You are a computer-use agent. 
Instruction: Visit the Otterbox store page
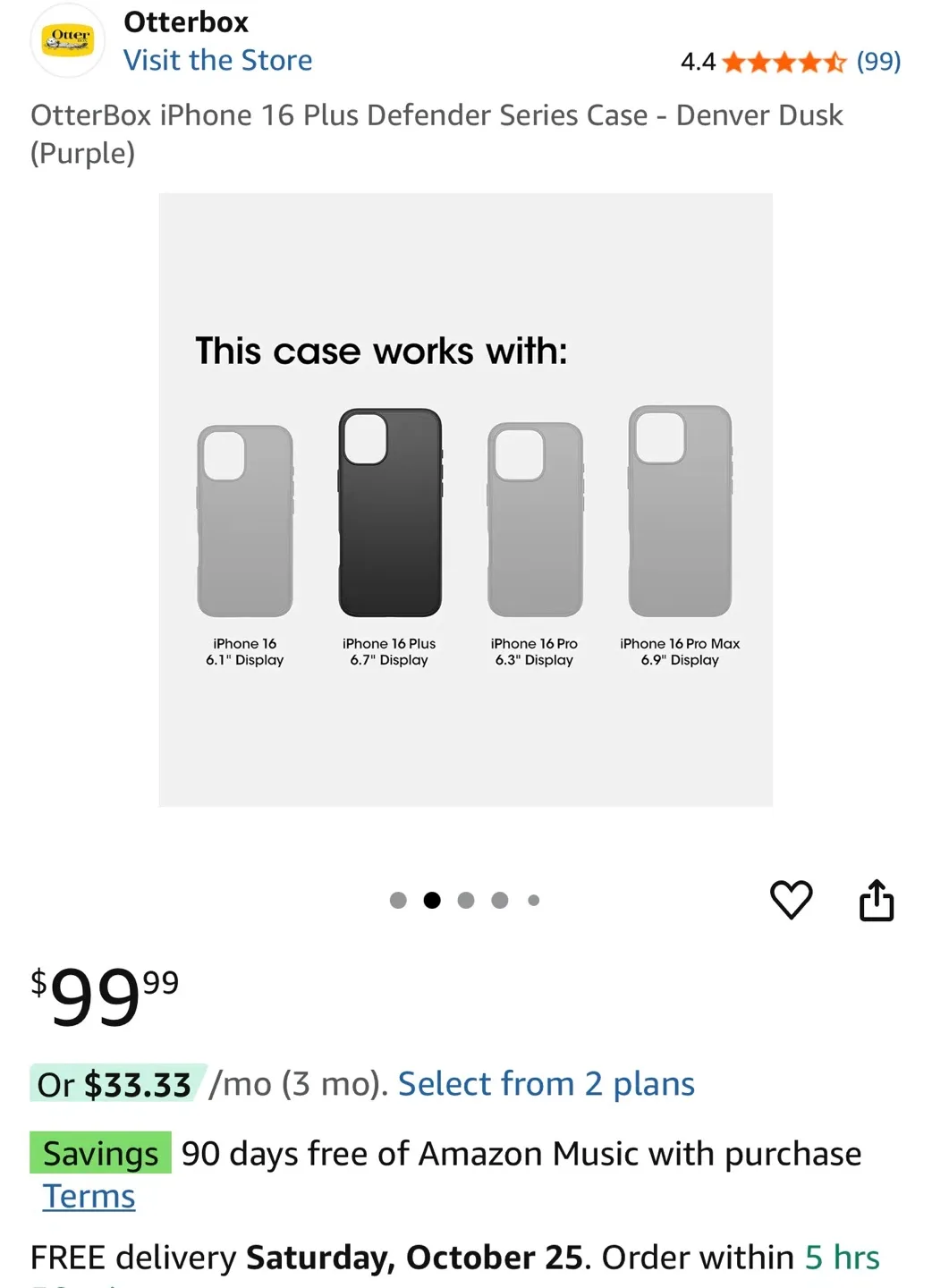218,60
